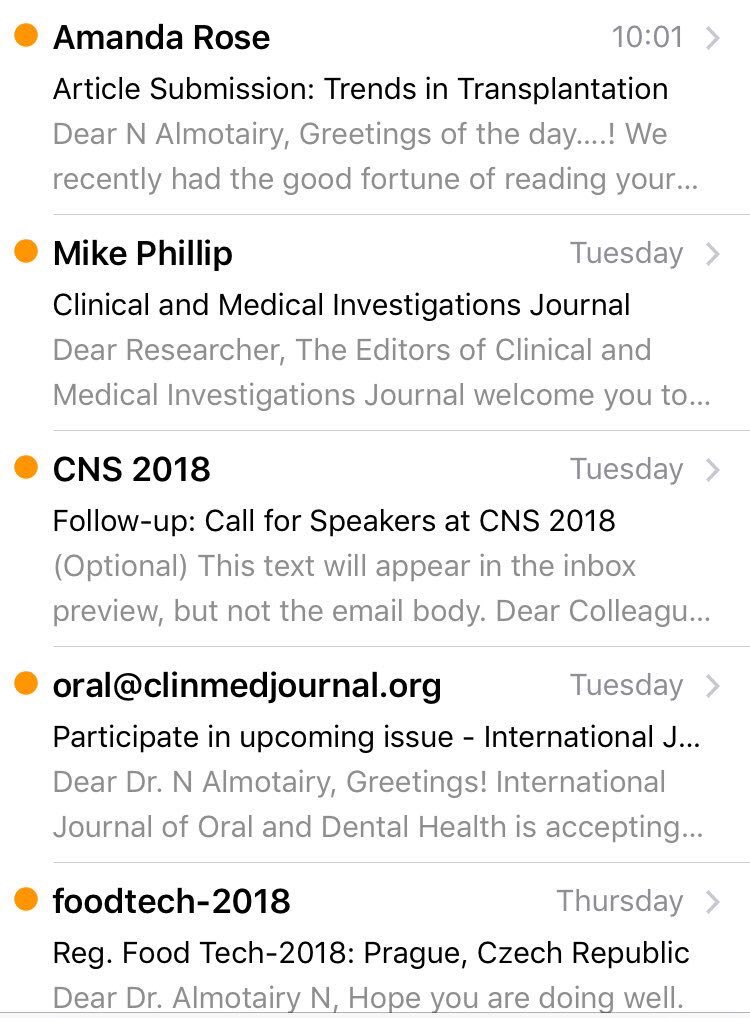
Task: Open the email from Amanda Rose
Action: 375,108
